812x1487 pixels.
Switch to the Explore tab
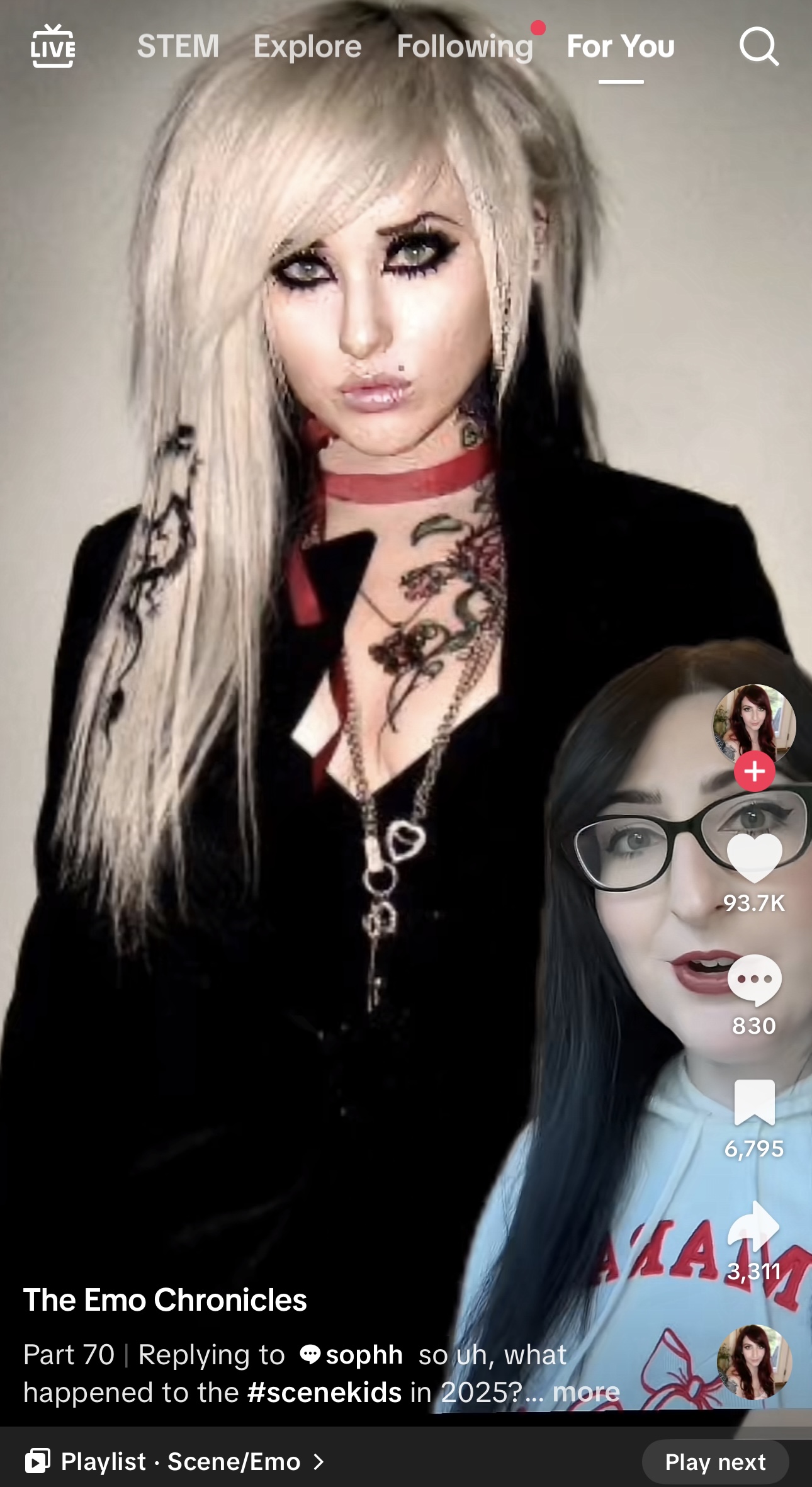[x=307, y=47]
